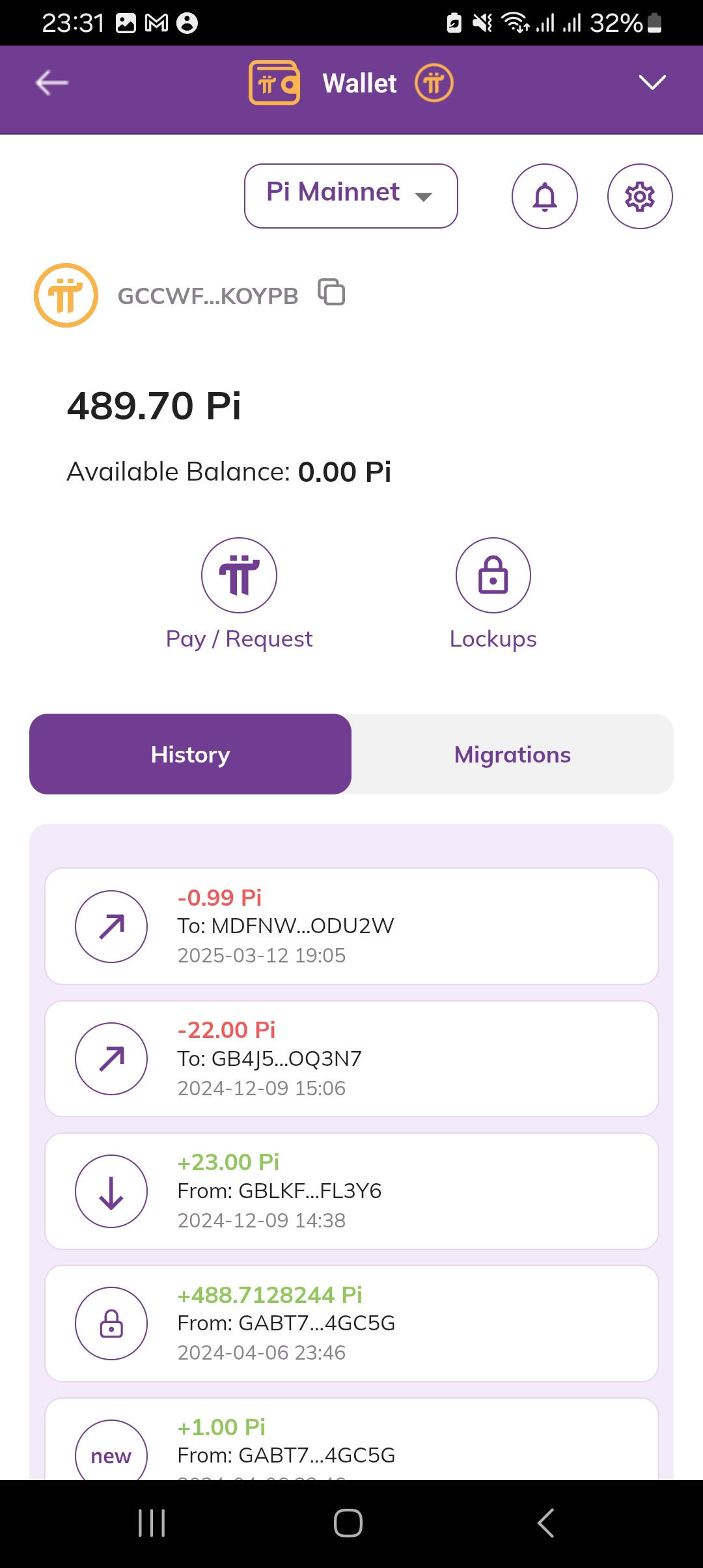Go back using the header arrow
The image size is (703, 1568).
[52, 83]
